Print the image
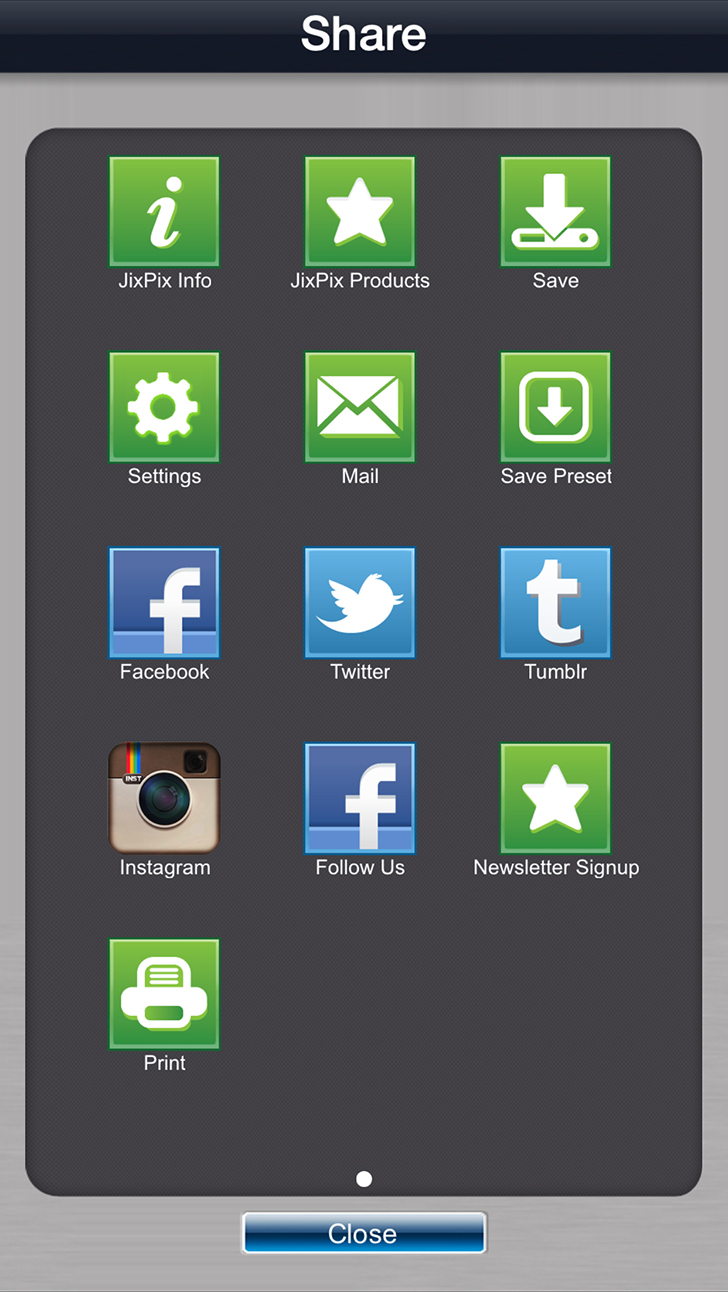728x1292 pixels. click(x=164, y=994)
